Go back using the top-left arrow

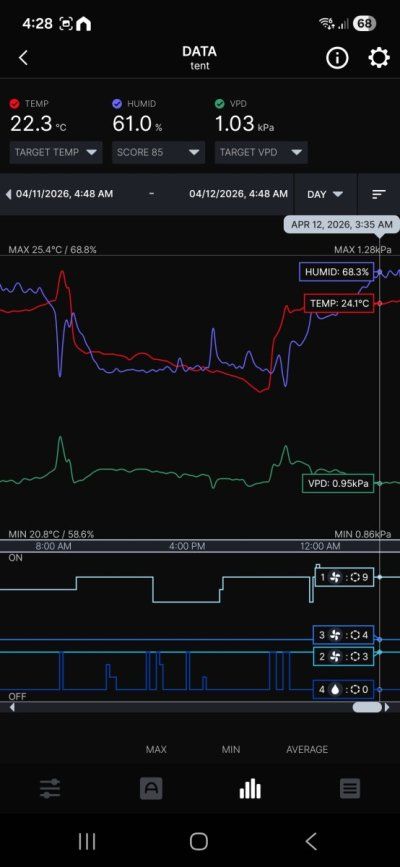pos(23,58)
